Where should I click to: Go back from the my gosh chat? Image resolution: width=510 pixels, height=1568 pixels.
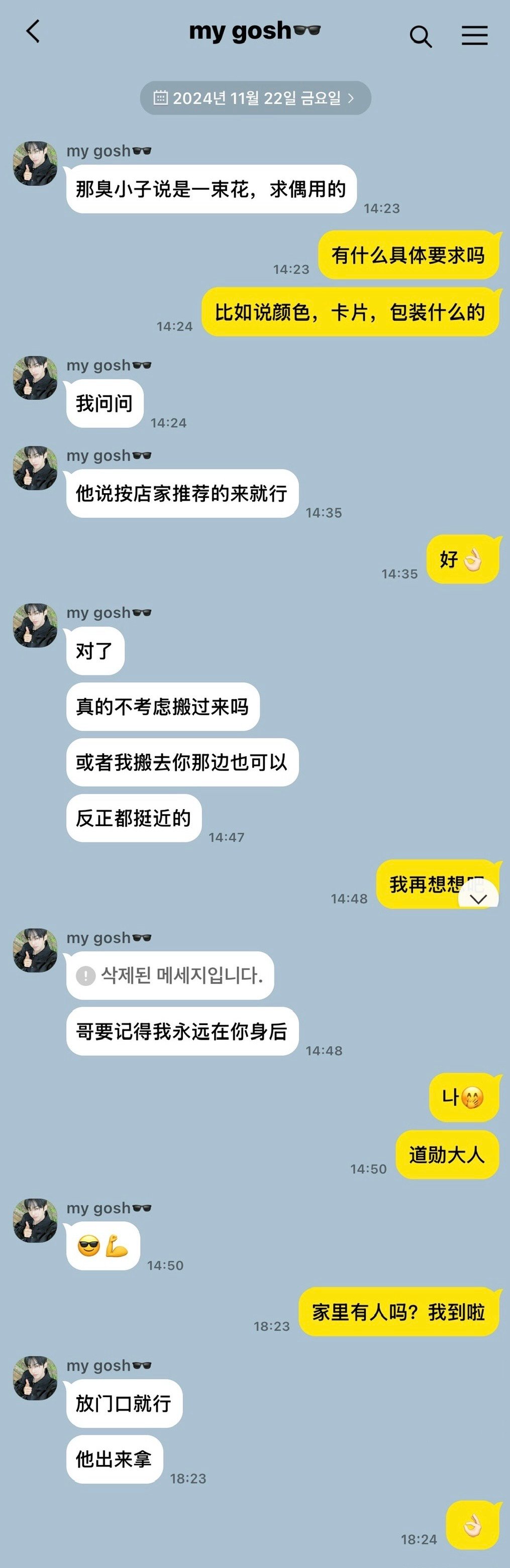point(34,32)
